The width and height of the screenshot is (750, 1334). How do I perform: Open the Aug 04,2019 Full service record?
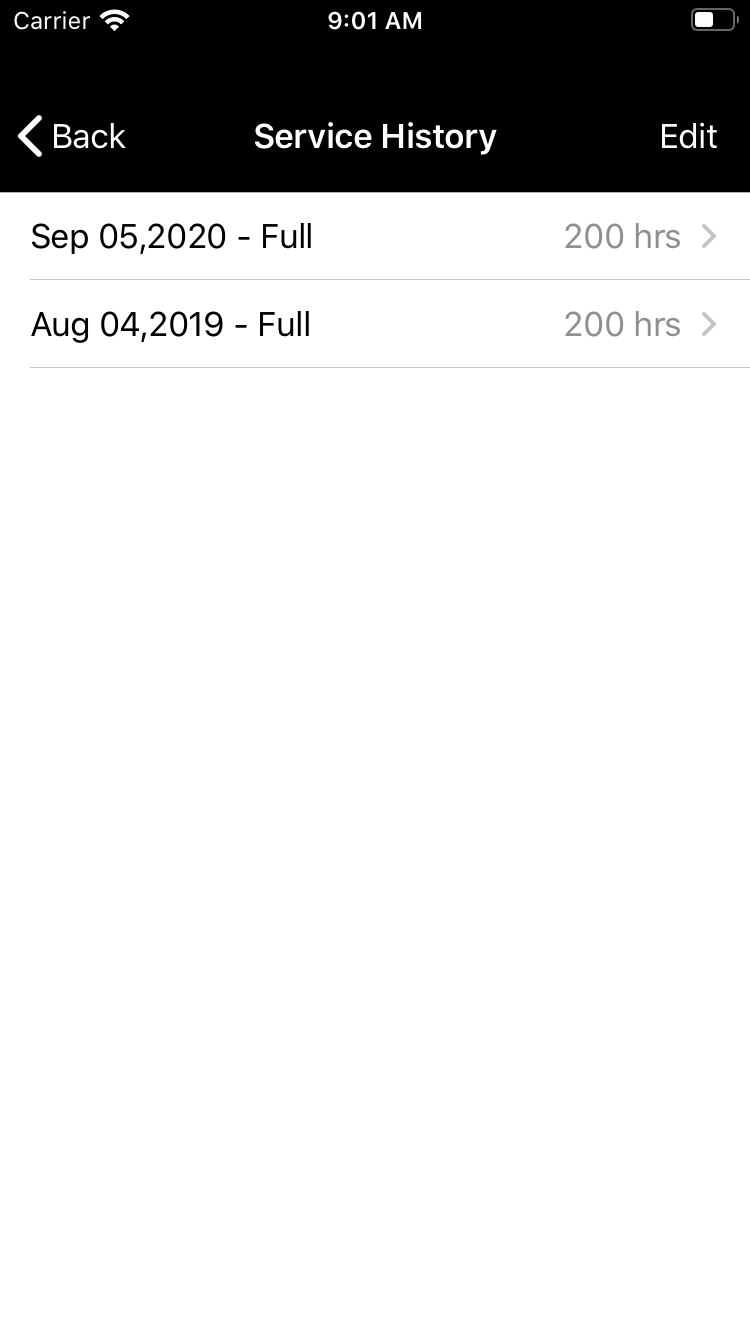point(375,325)
